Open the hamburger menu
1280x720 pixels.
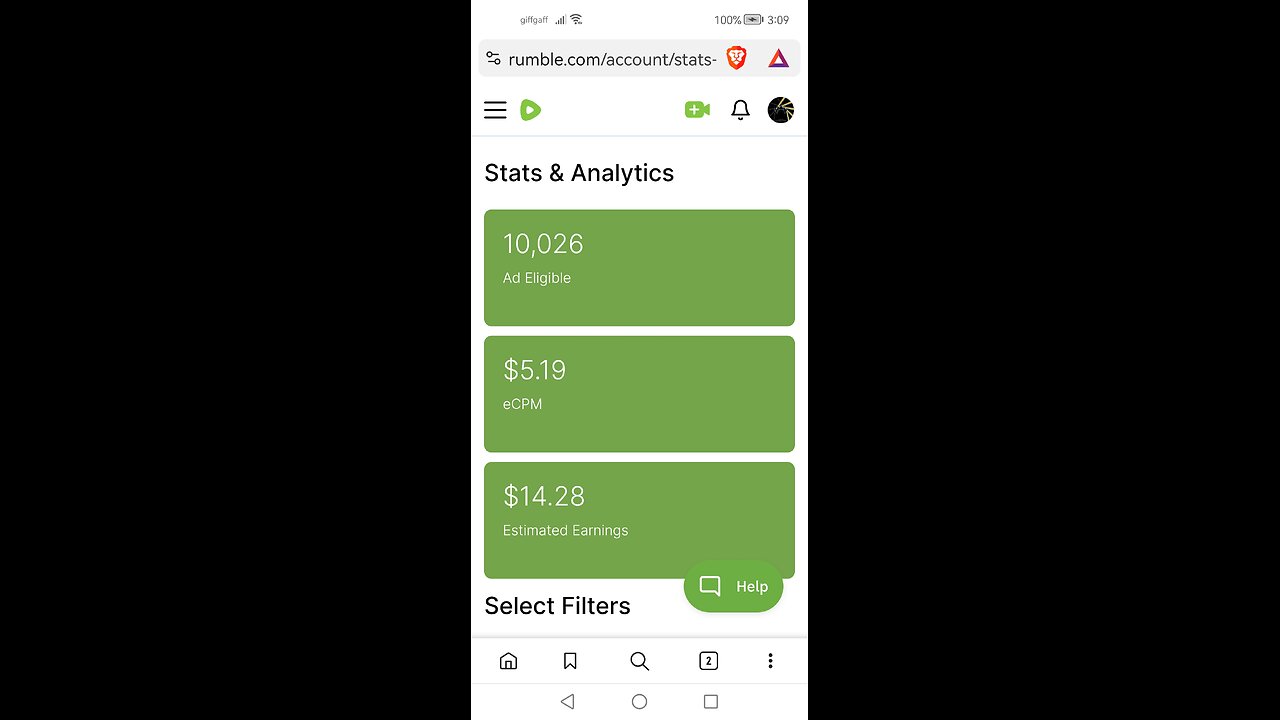495,110
